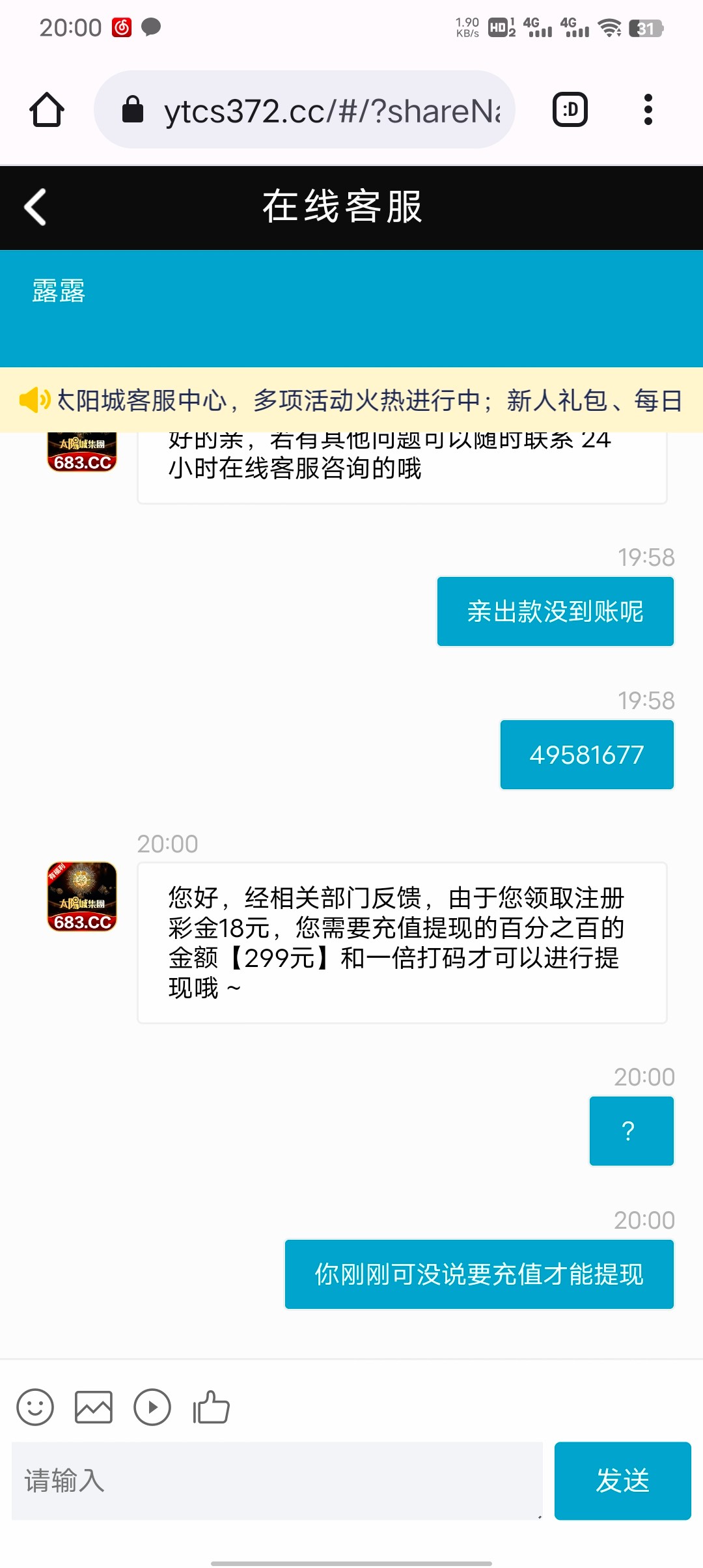Attach a video to the chat

pos(152,1407)
